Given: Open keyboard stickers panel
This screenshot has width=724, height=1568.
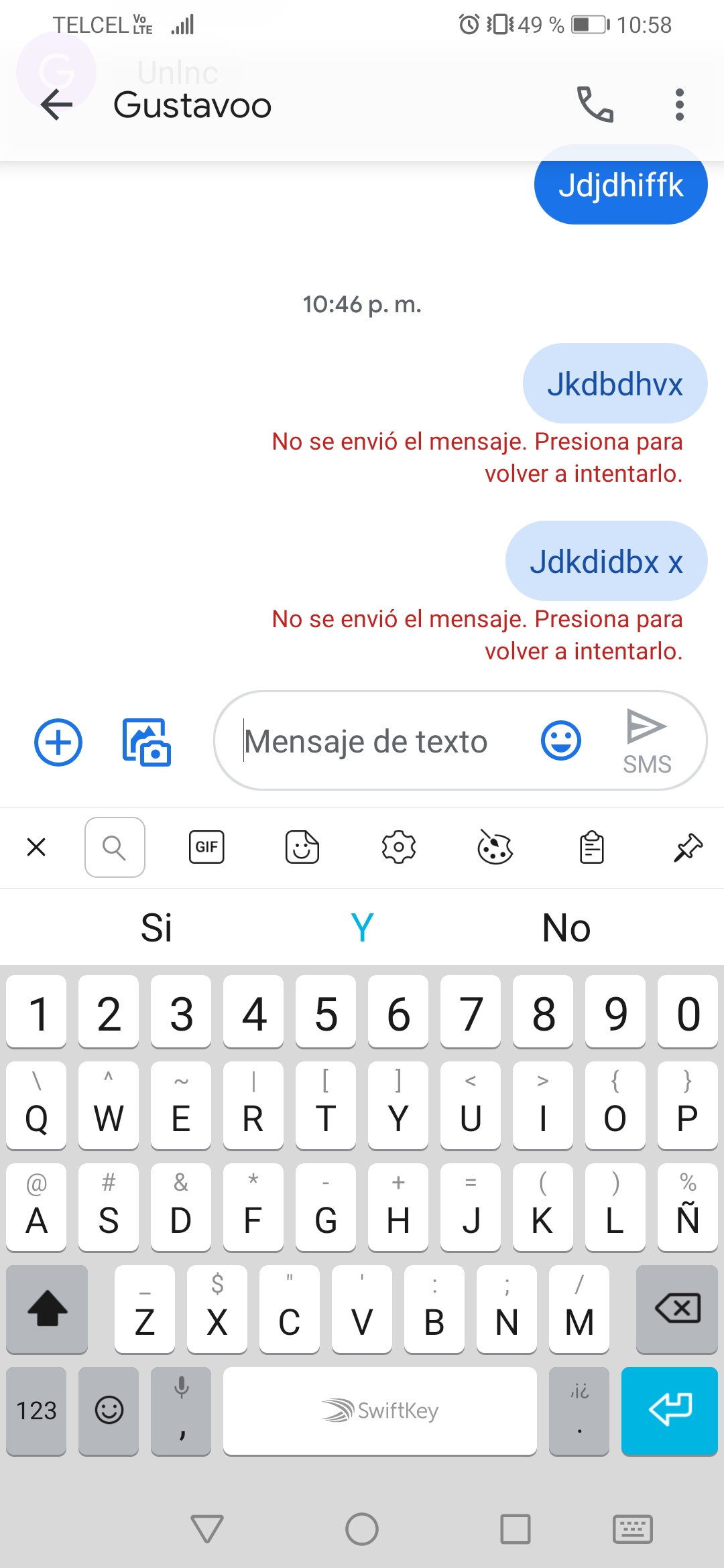Looking at the screenshot, I should pyautogui.click(x=302, y=847).
